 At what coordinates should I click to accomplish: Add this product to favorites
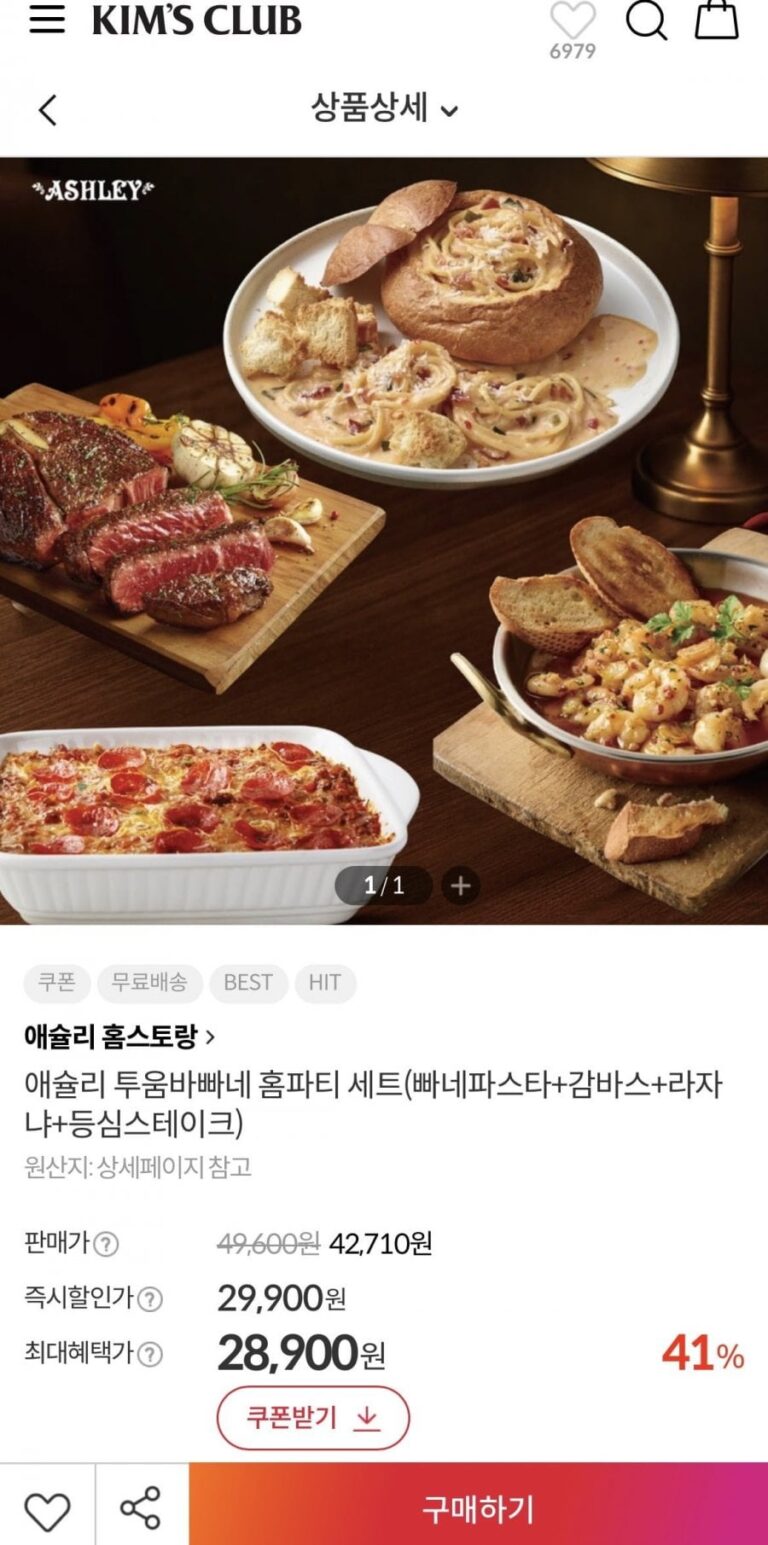pos(47,1510)
